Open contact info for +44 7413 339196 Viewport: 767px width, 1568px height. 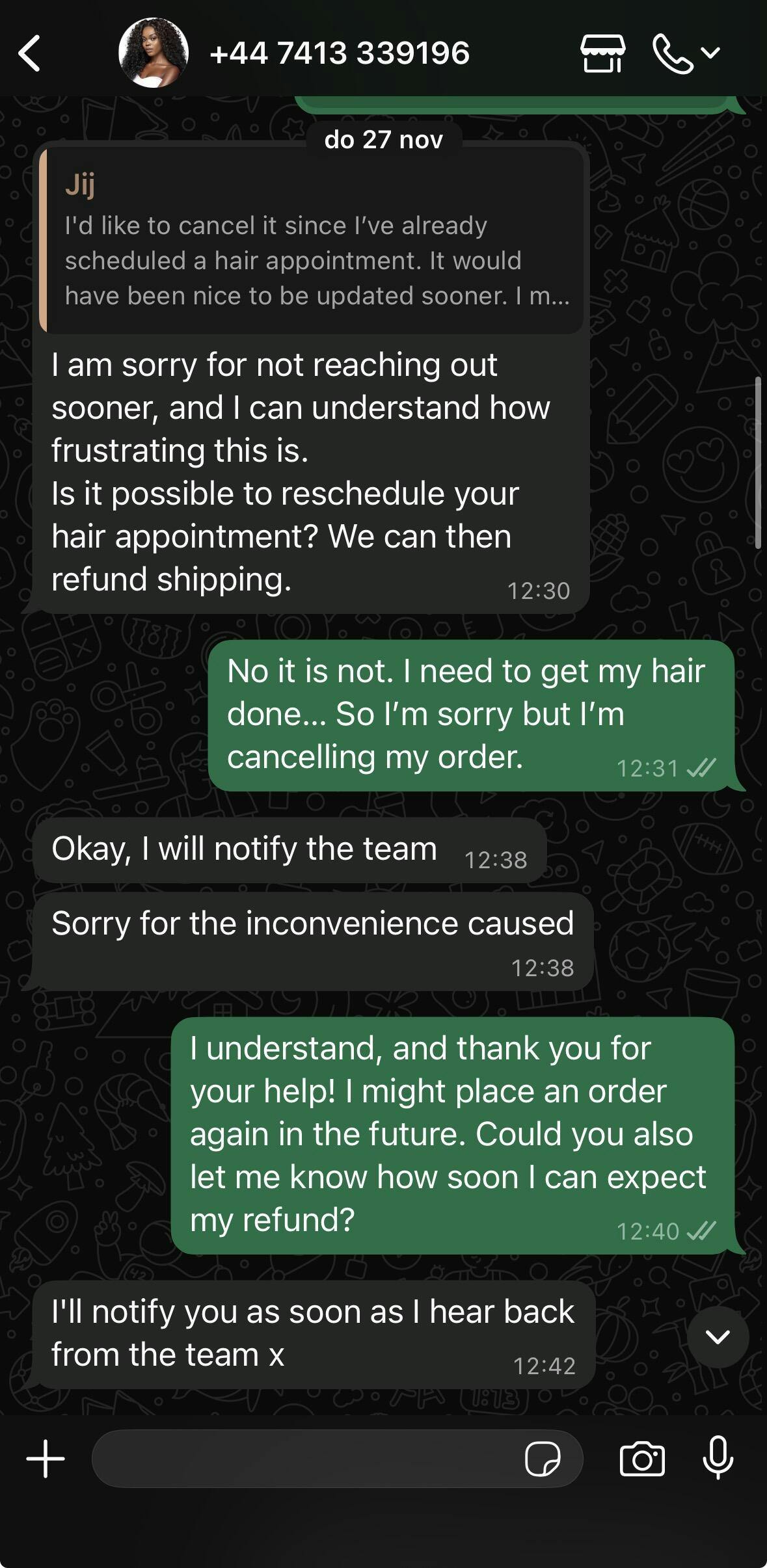point(339,53)
